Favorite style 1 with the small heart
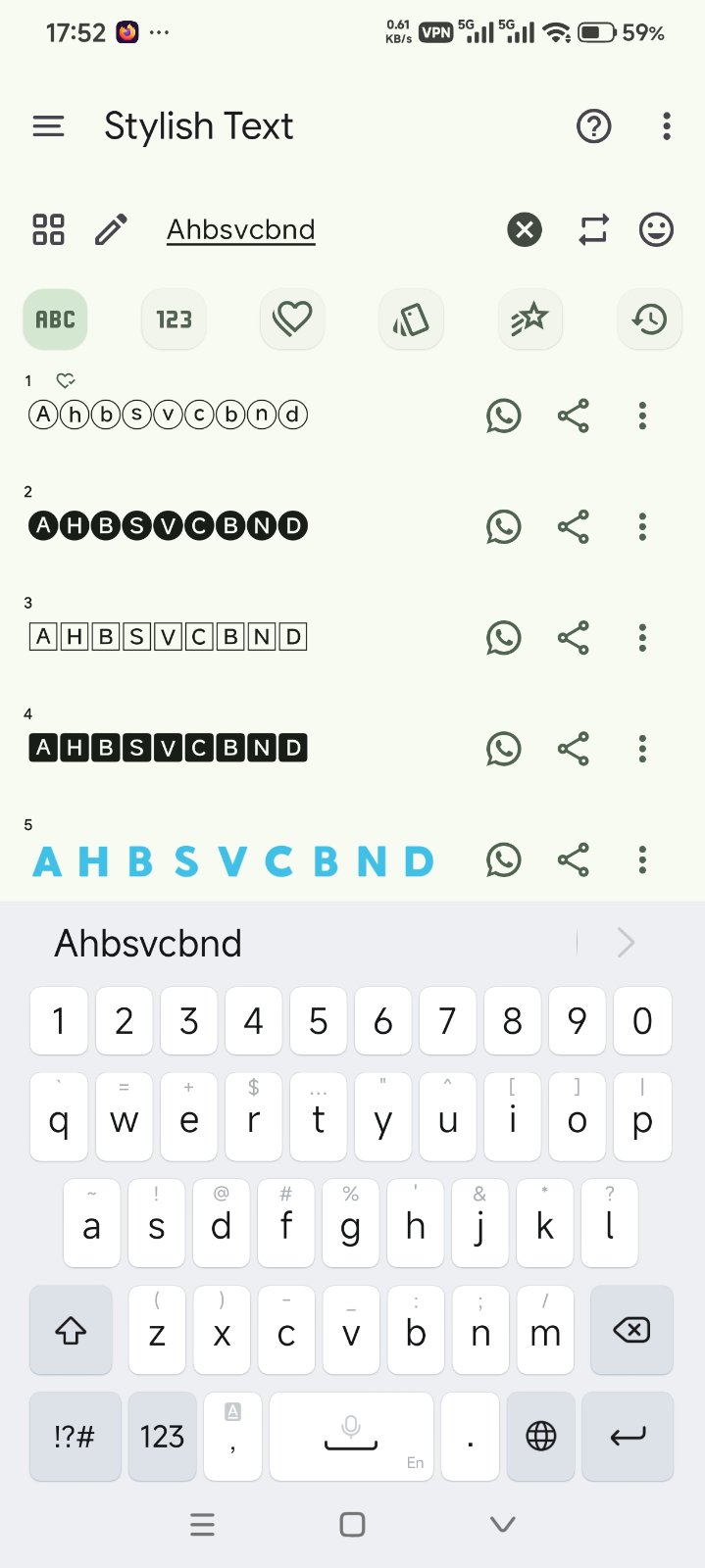 pyautogui.click(x=66, y=380)
